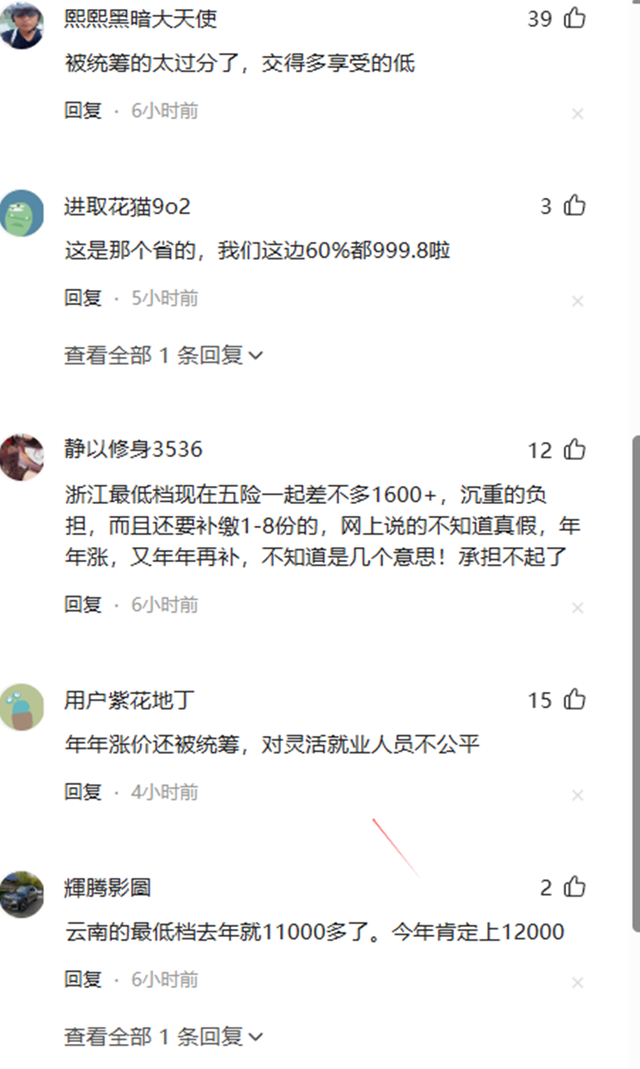Open 輝腾影圈's profile avatar
Screen dimensions: 640x1069
point(22,894)
